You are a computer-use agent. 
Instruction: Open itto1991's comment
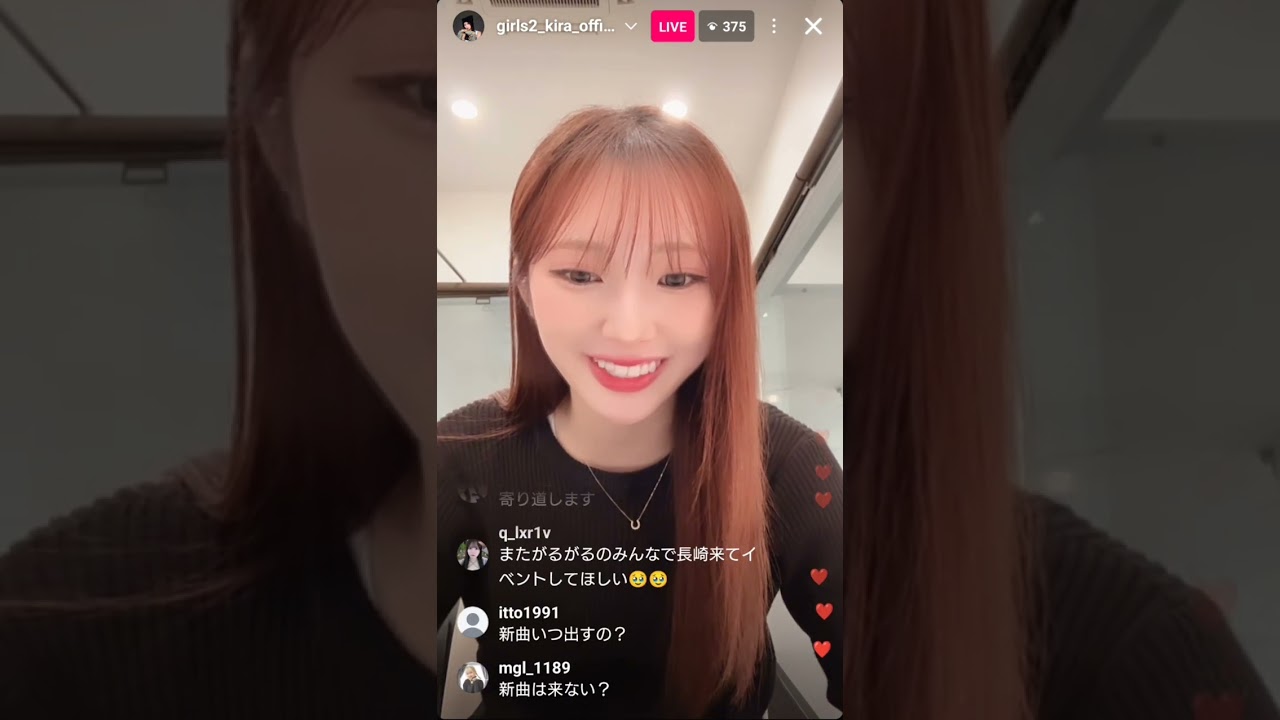[562, 633]
